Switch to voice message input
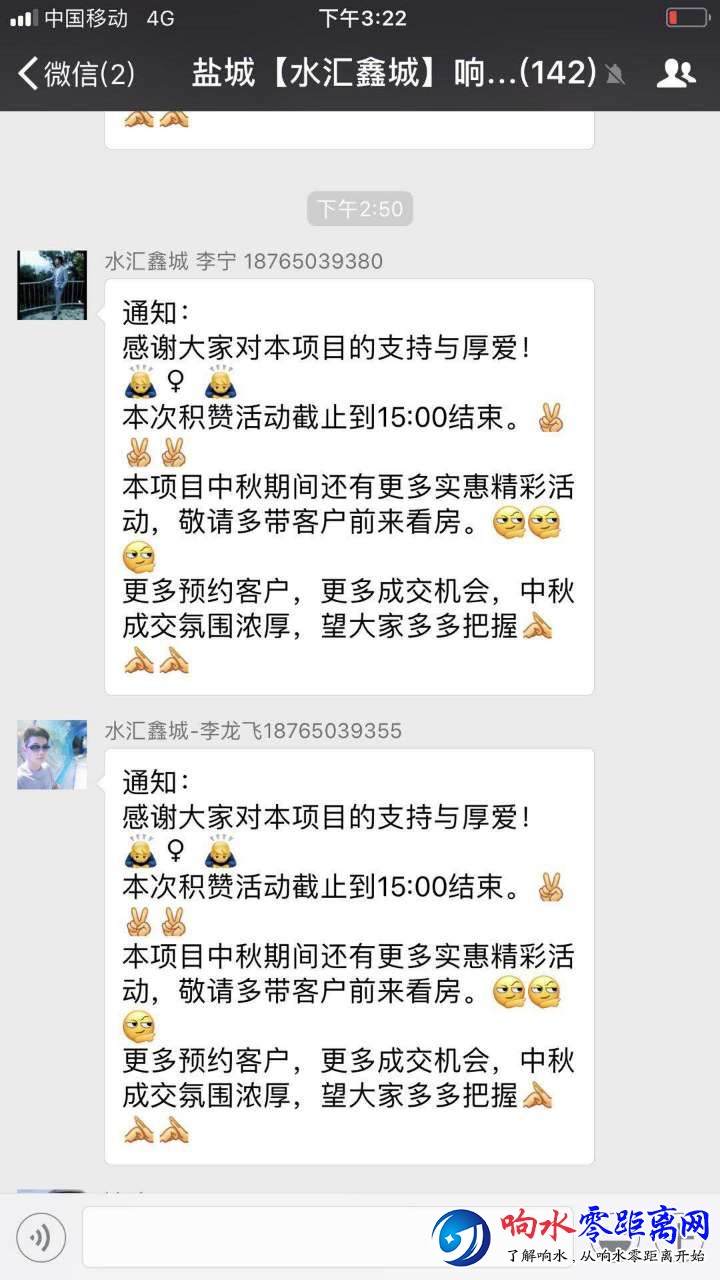Image resolution: width=720 pixels, height=1280 pixels. pos(41,1238)
